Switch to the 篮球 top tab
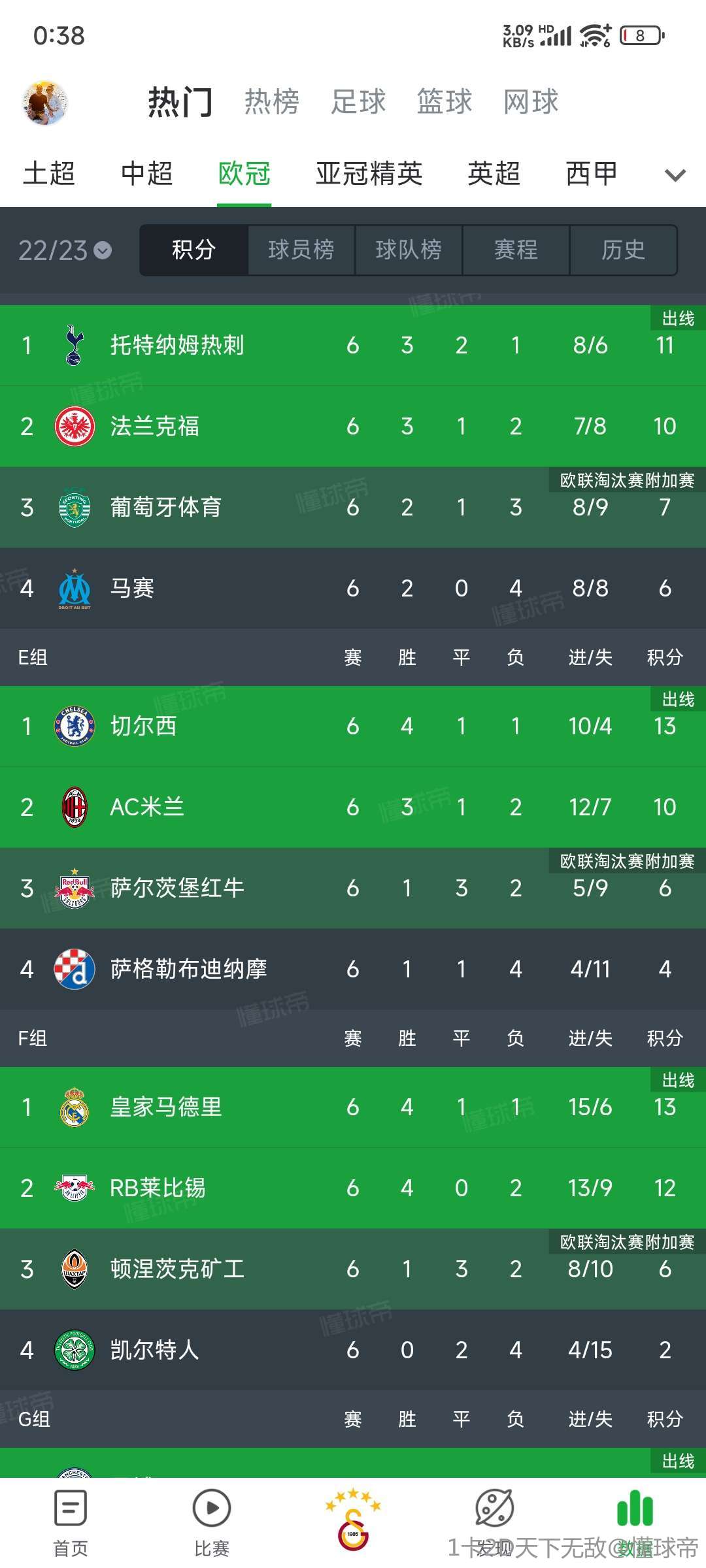706x1568 pixels. (x=445, y=102)
